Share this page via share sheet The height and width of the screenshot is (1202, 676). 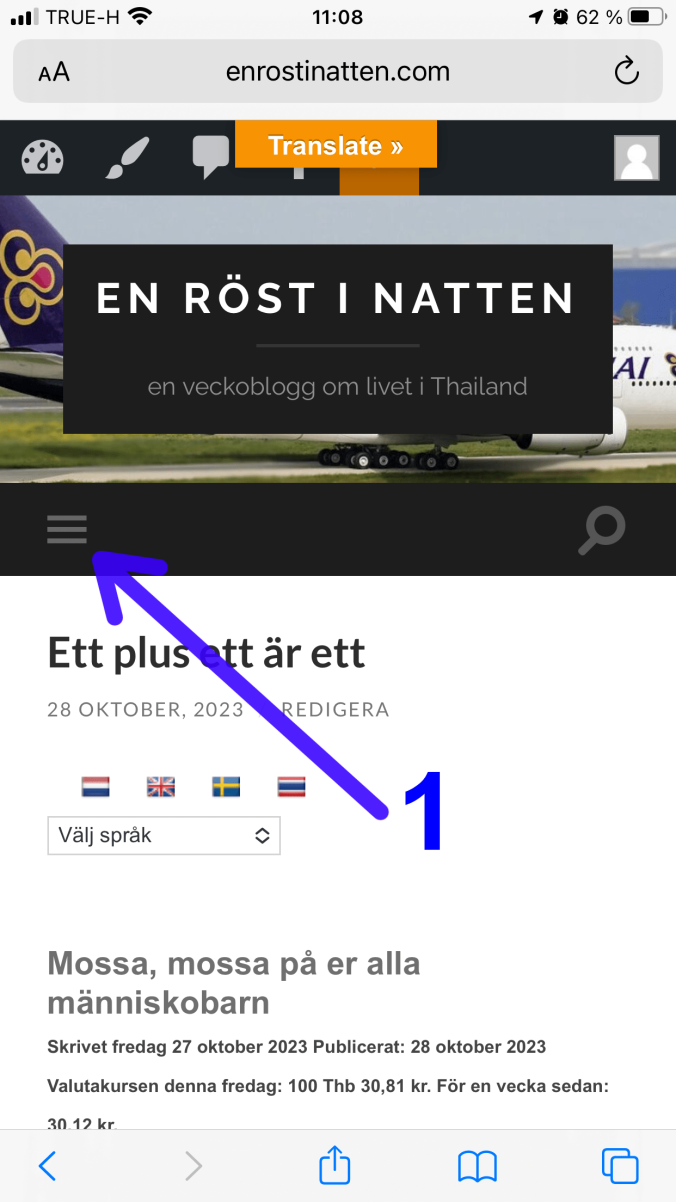(335, 1165)
